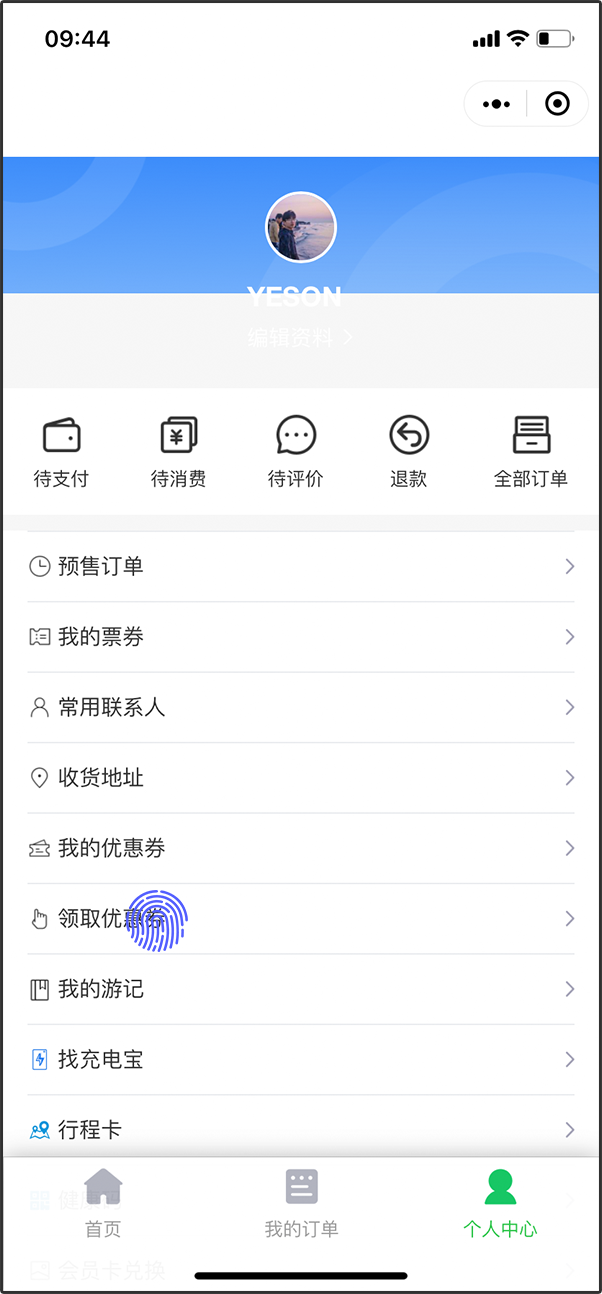Screen dimensions: 602x1294
Task: Close the mini program with the circle button
Action: [557, 104]
